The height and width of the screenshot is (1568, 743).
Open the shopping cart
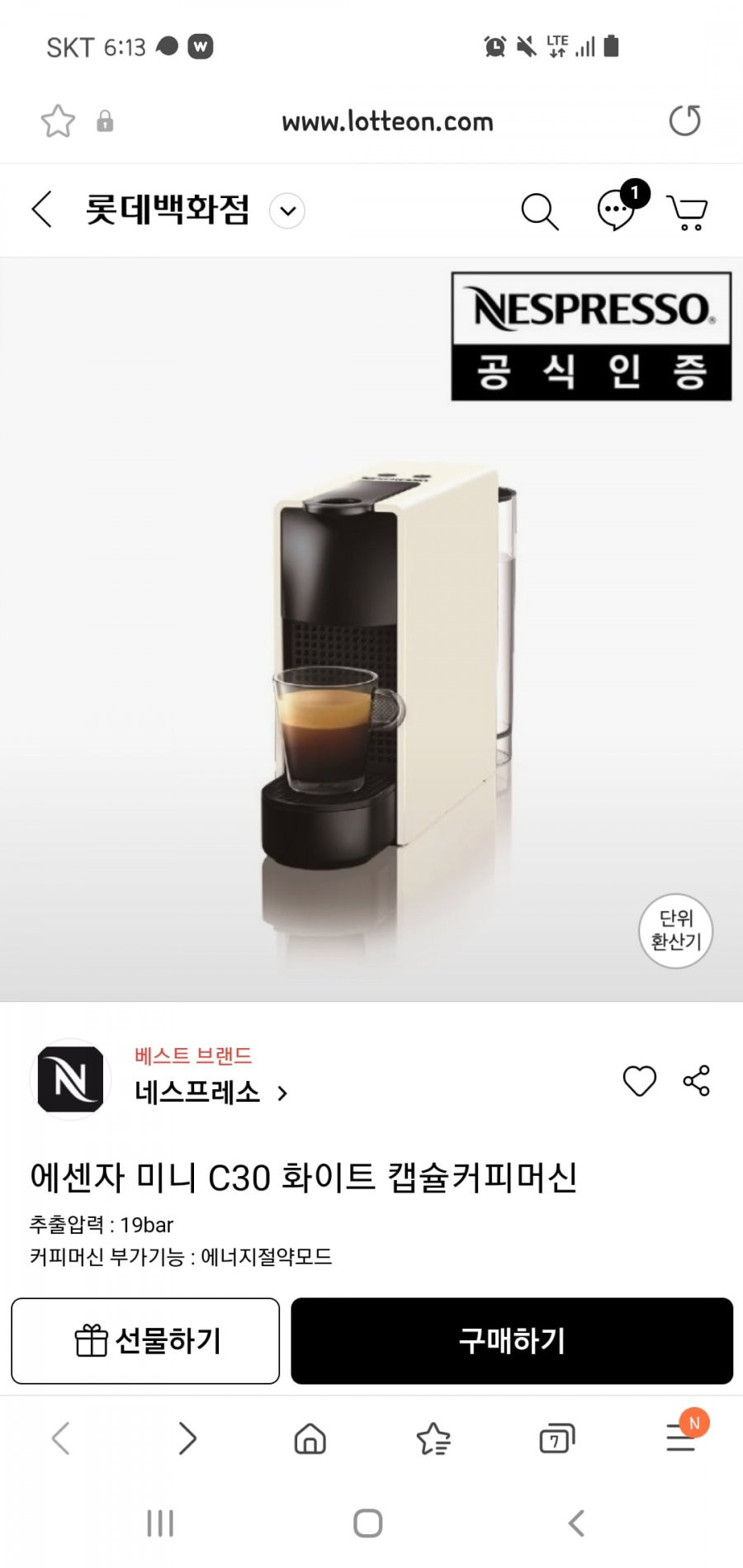coord(687,212)
